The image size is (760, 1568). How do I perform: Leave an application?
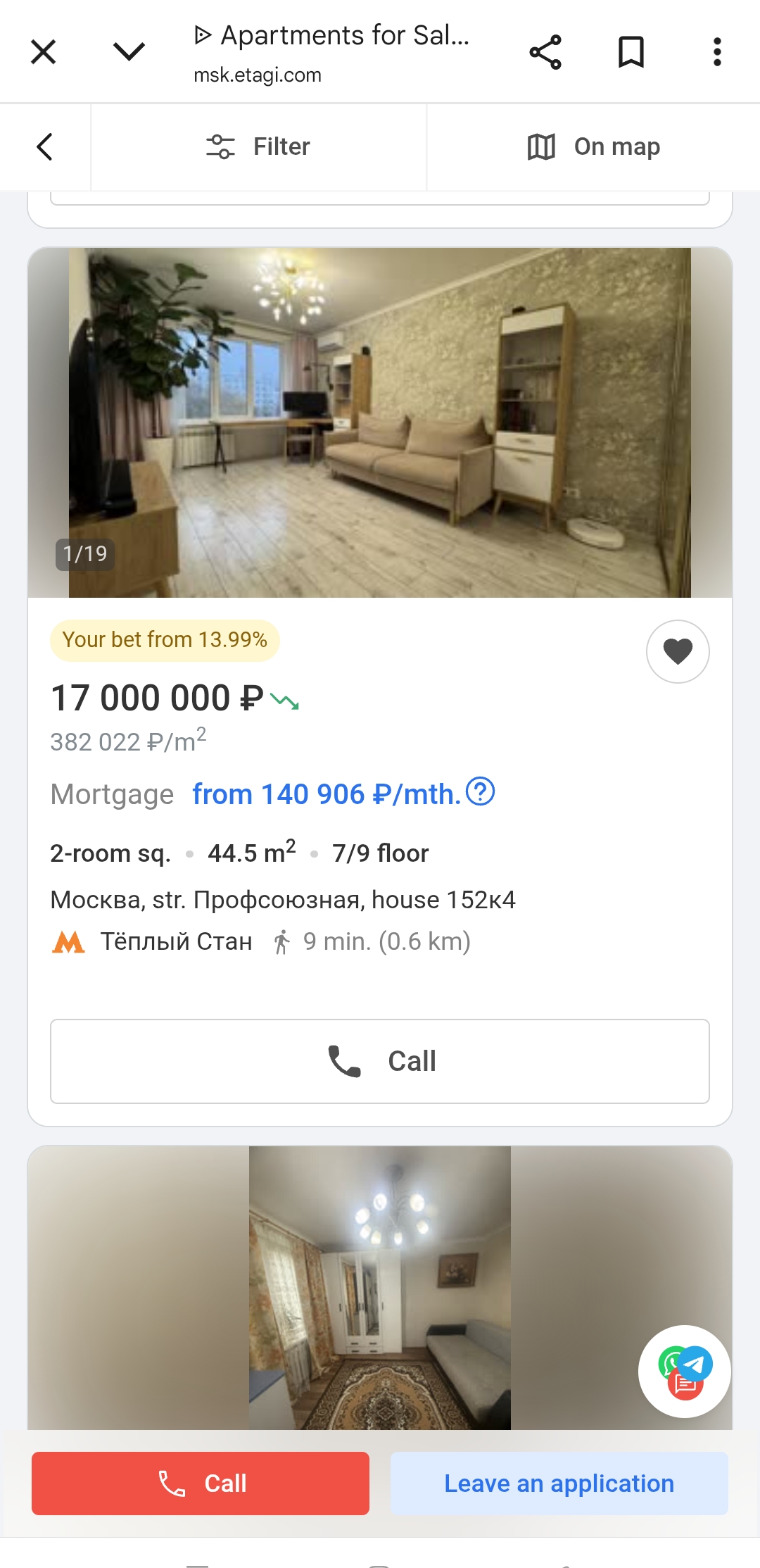coord(559,1483)
